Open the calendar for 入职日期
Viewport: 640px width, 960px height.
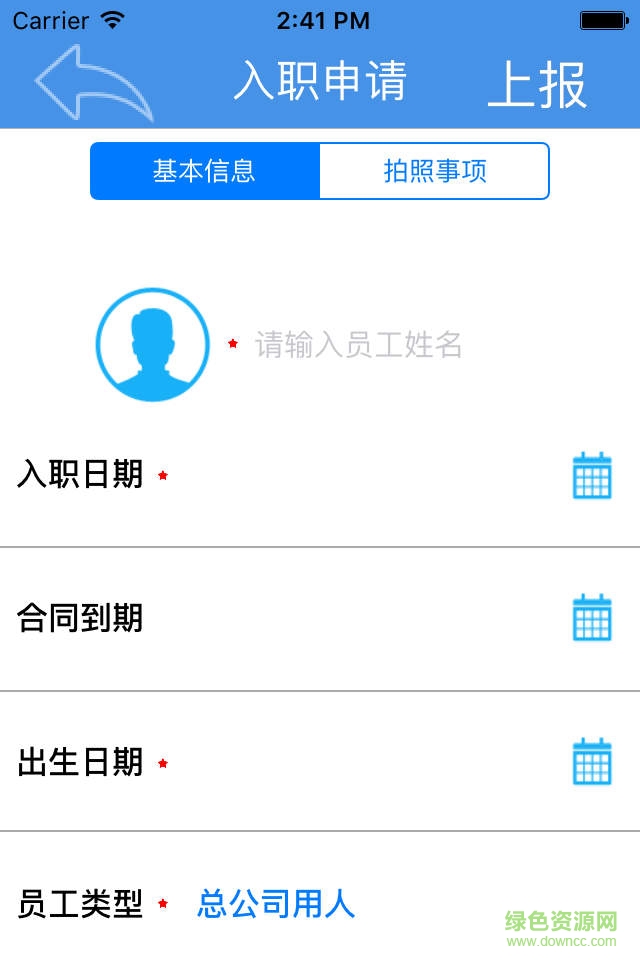592,475
